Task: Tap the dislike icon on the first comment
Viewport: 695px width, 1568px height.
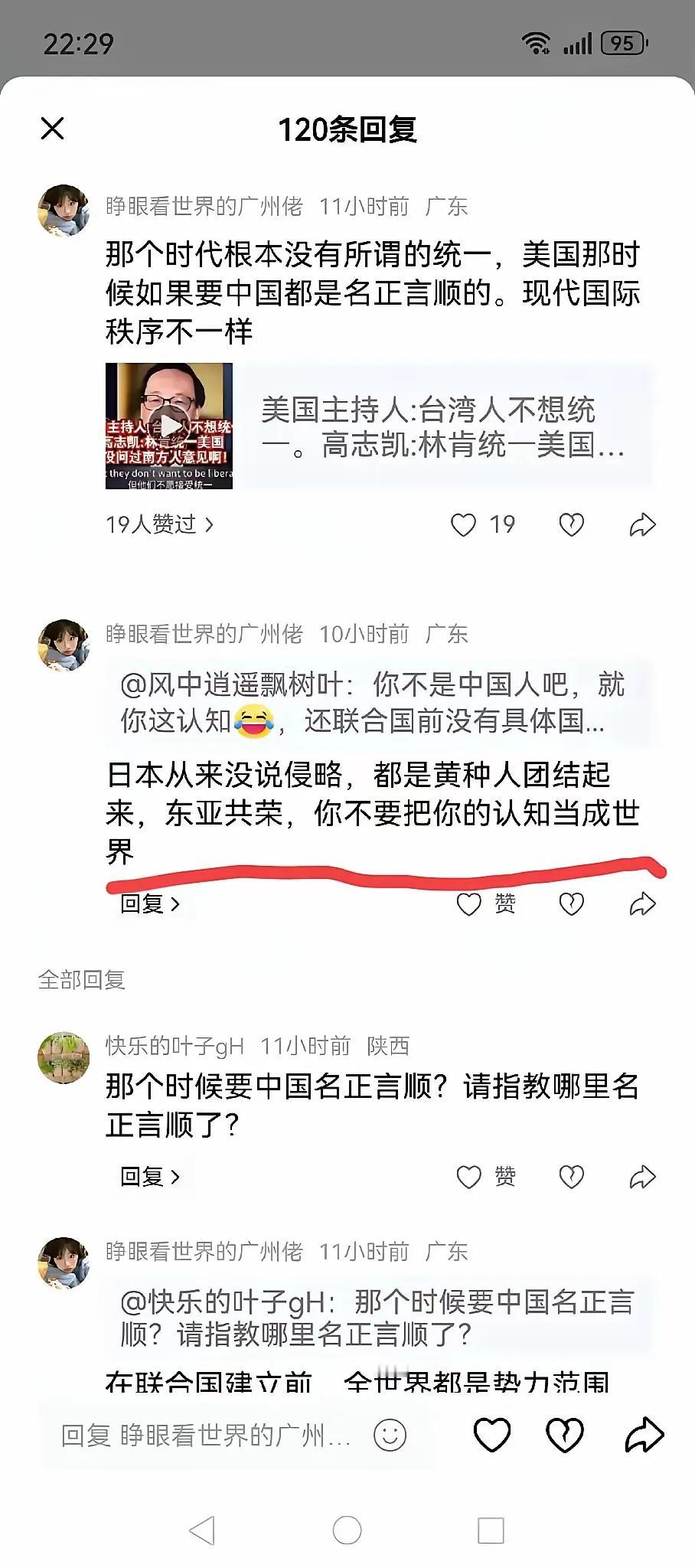Action: (x=569, y=524)
